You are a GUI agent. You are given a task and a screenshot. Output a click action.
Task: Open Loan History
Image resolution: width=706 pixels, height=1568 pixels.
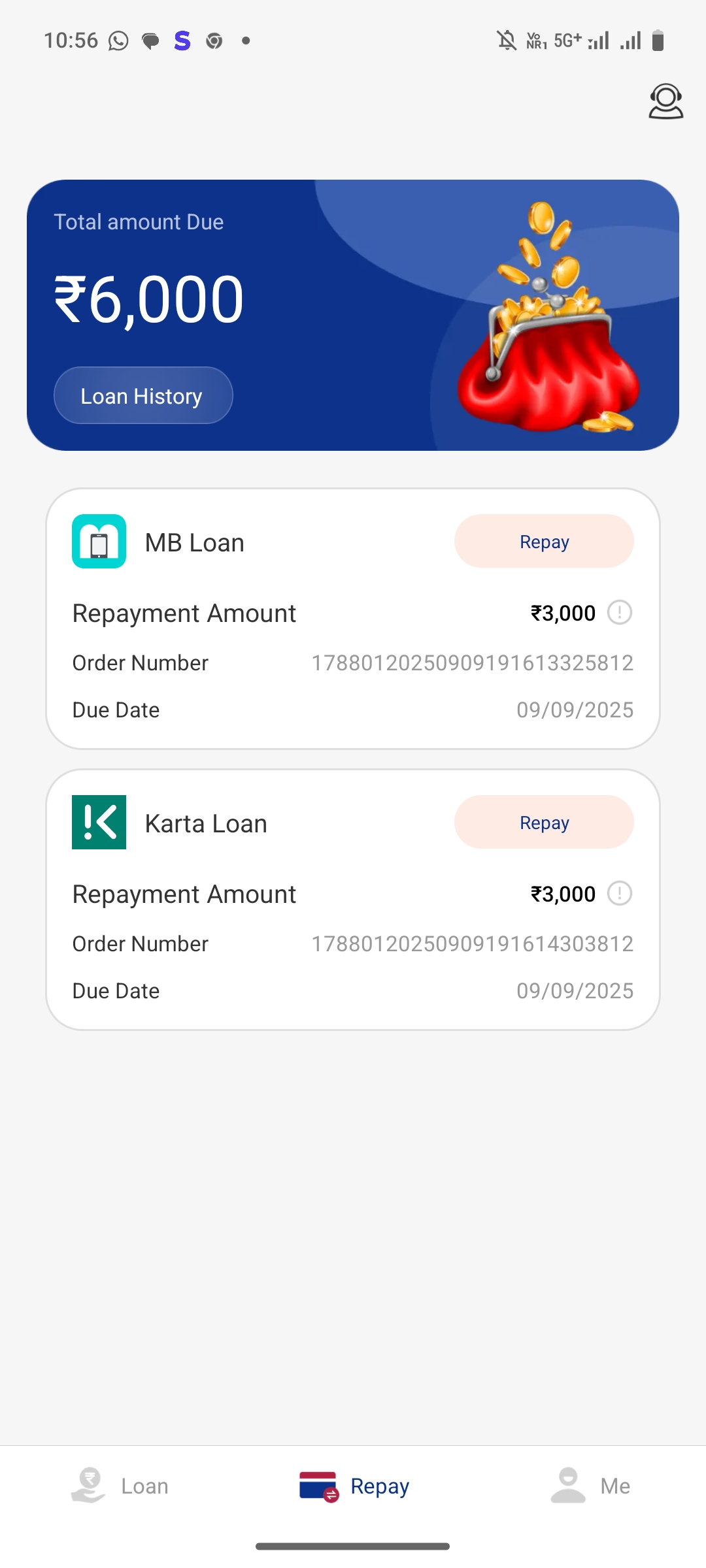click(143, 396)
